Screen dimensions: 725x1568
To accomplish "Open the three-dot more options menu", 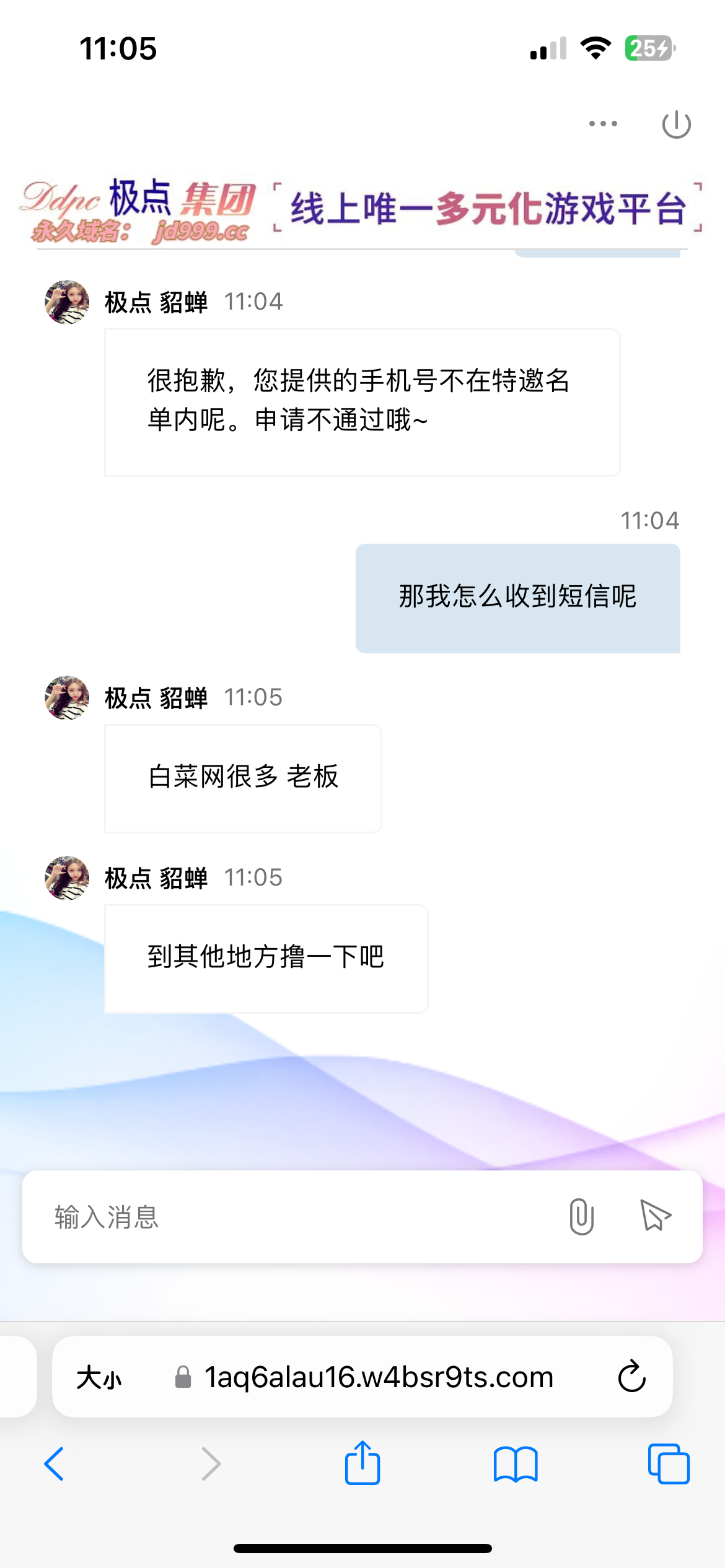I will 603,124.
